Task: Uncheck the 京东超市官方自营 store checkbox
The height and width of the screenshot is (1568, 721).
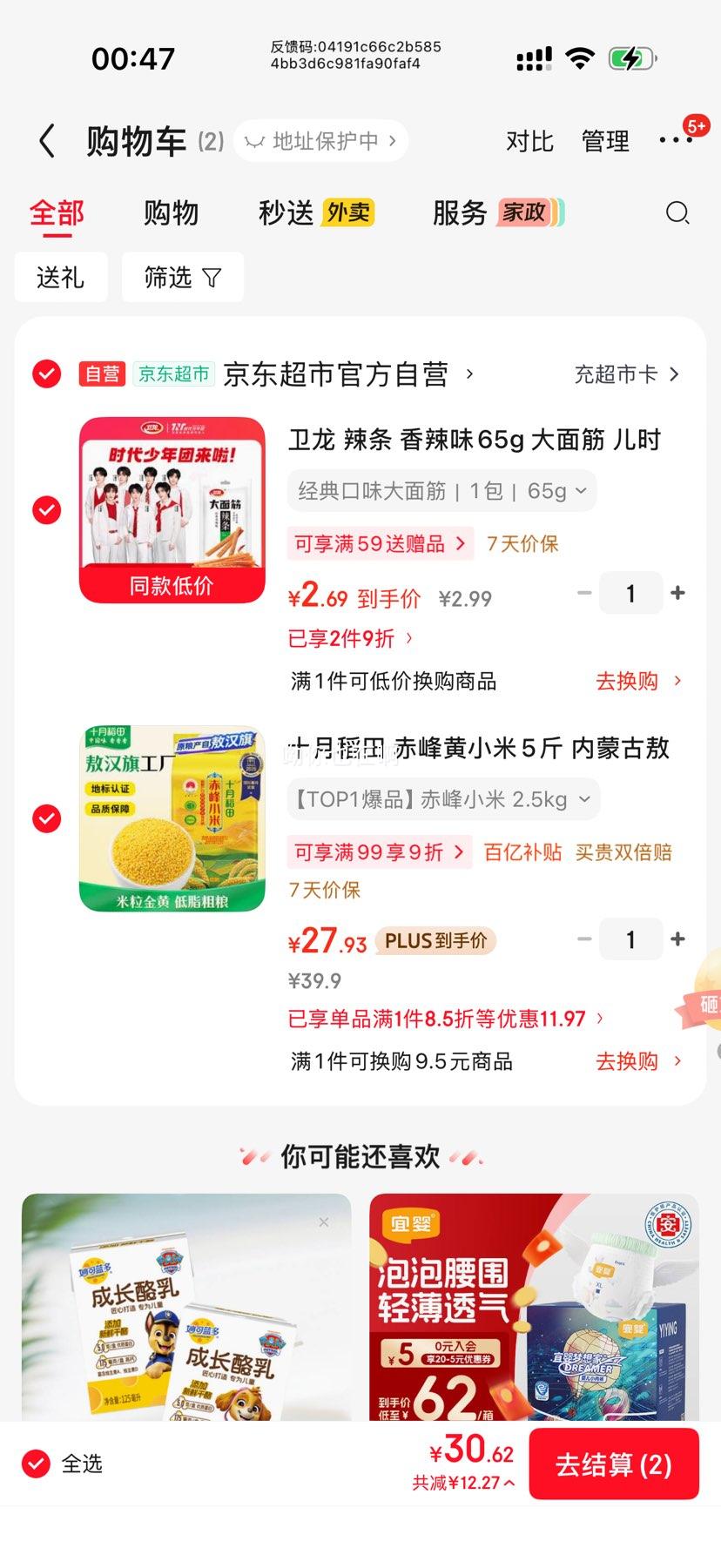Action: 46,374
